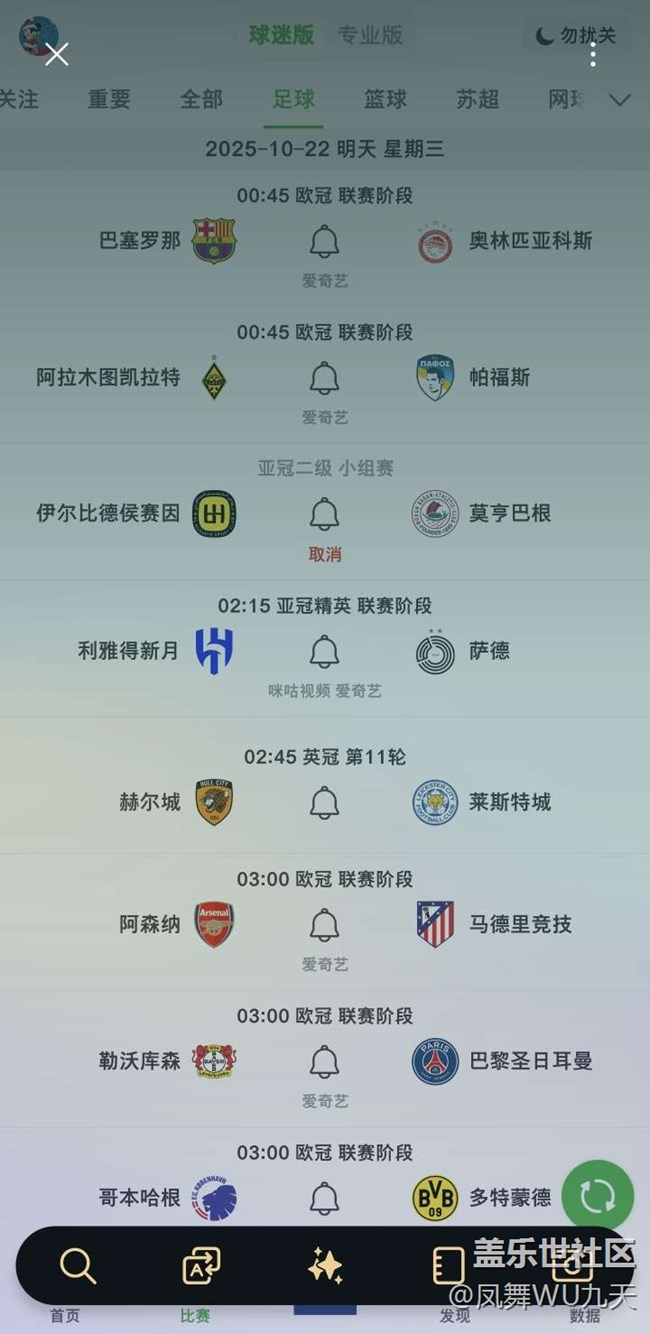Tap the green refresh floating button
Image resolution: width=650 pixels, height=1334 pixels.
click(x=597, y=1196)
